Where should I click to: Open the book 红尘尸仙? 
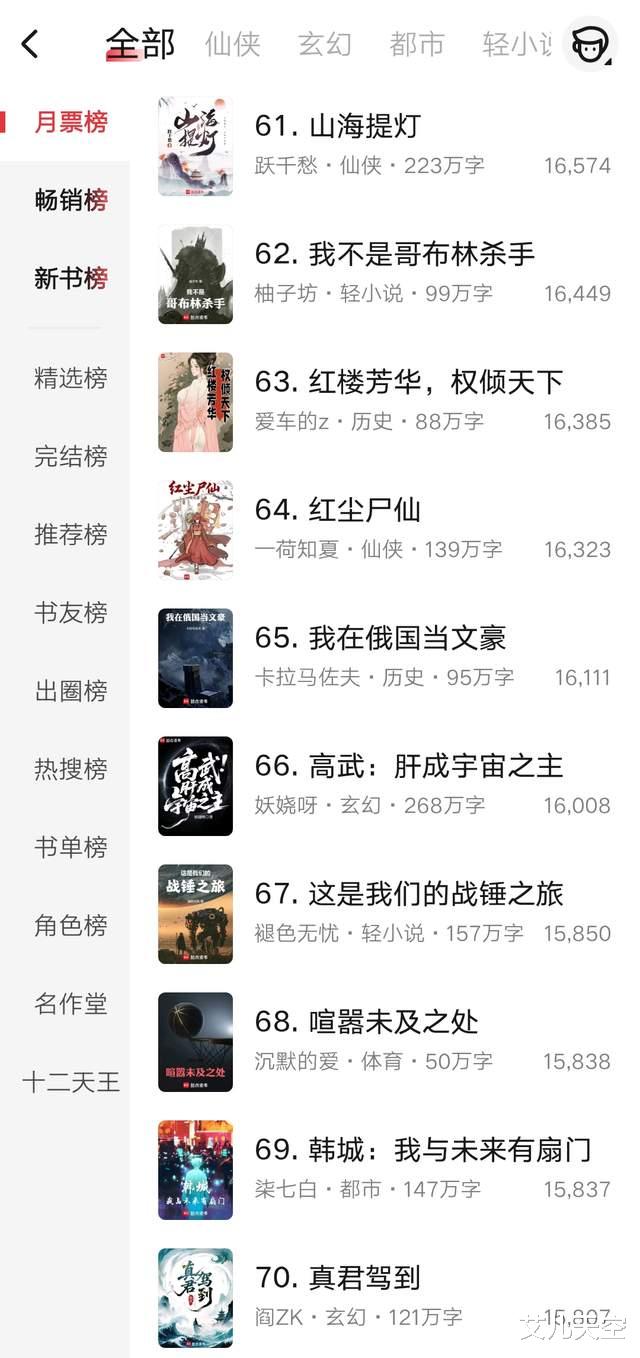pos(338,510)
